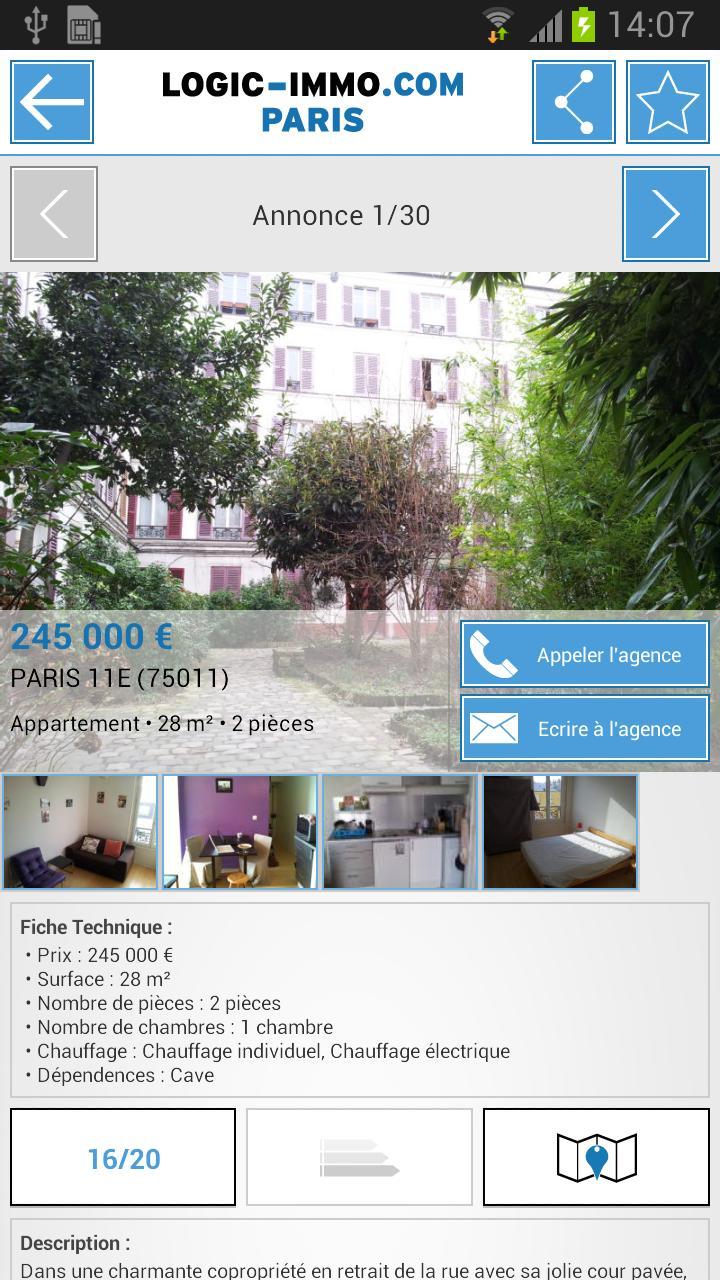Go to the previous listing
Screen dimensions: 720x1280
(54, 214)
